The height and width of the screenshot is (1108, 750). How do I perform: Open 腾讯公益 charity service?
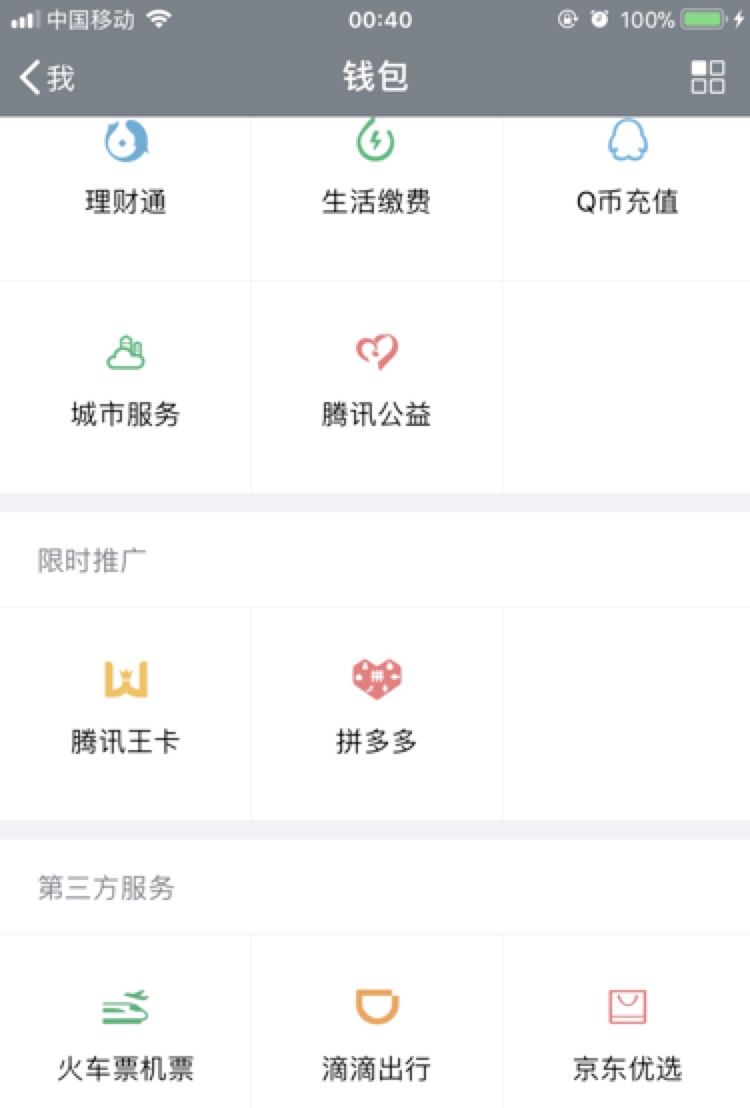[376, 385]
